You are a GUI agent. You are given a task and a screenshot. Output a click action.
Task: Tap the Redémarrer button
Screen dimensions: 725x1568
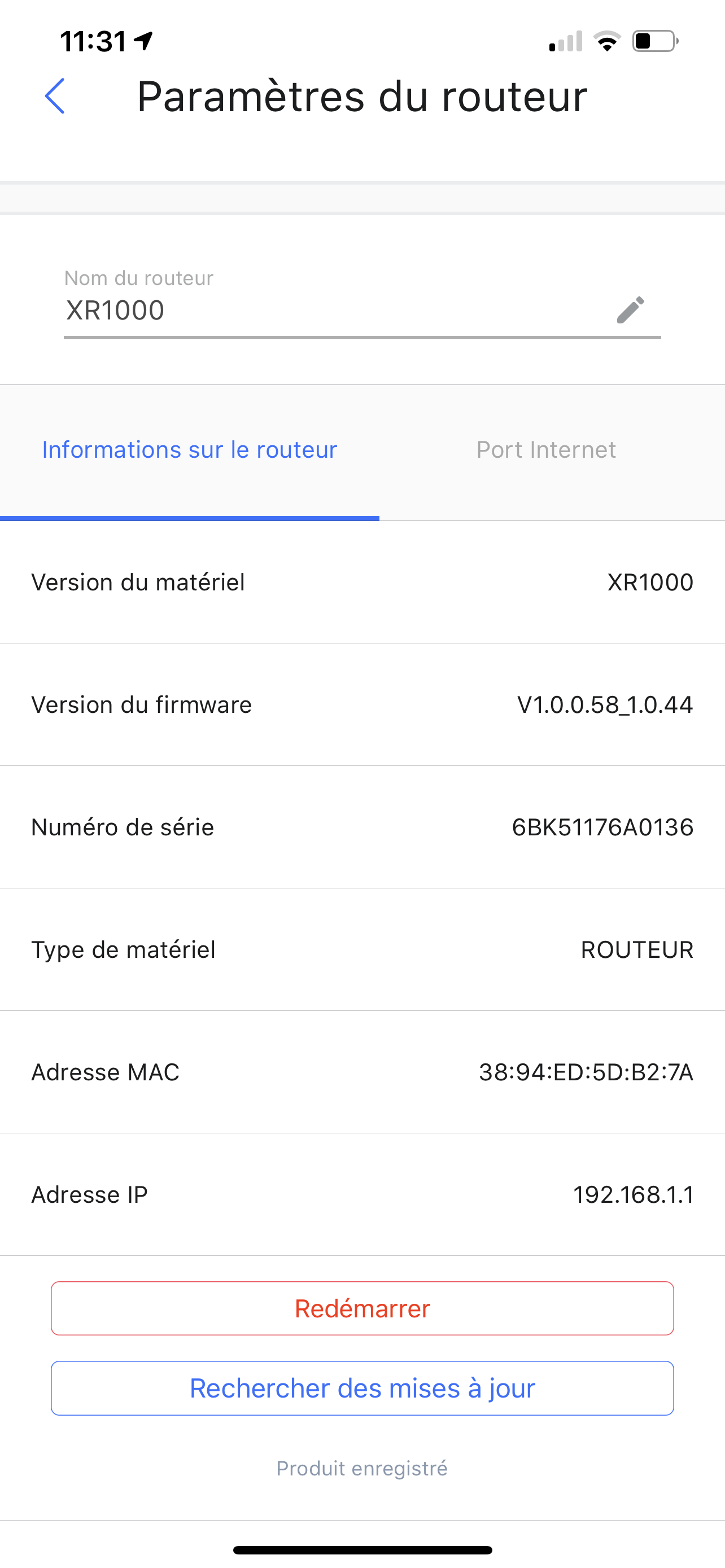tap(362, 1309)
